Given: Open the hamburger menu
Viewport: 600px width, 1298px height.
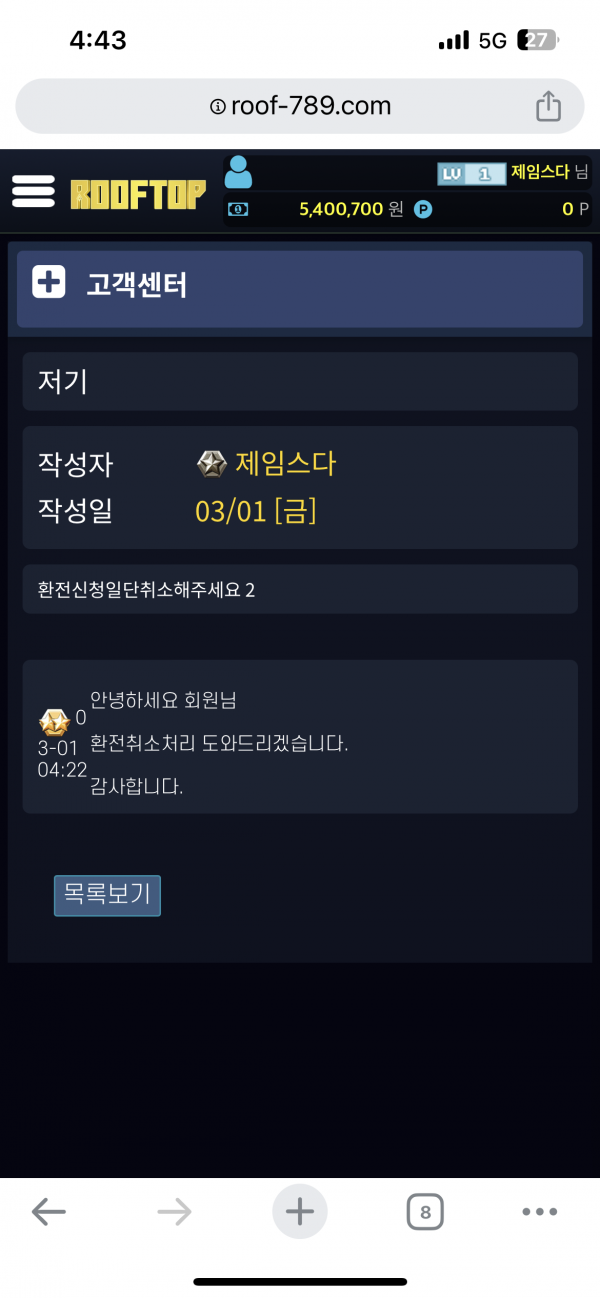Looking at the screenshot, I should click(x=33, y=191).
